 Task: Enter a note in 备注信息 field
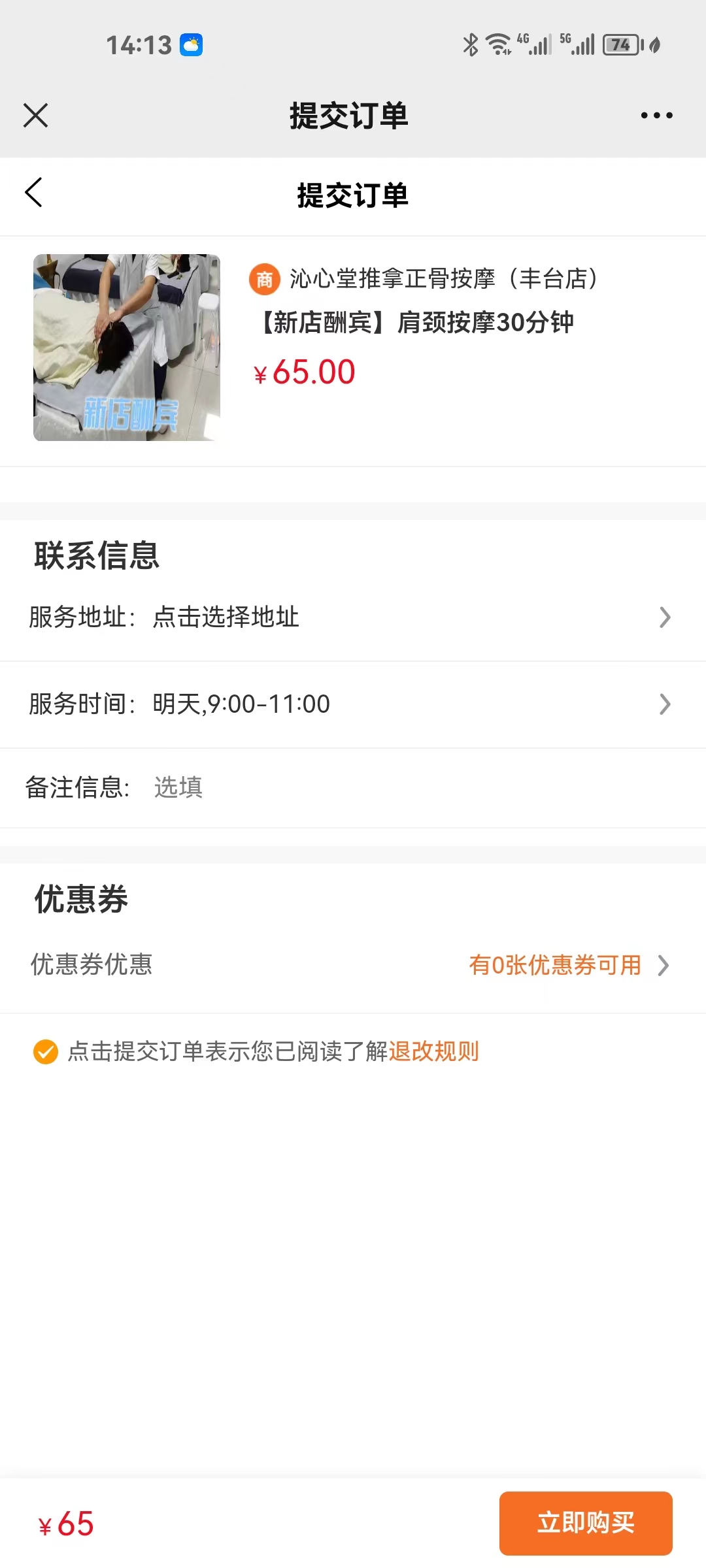point(392,787)
